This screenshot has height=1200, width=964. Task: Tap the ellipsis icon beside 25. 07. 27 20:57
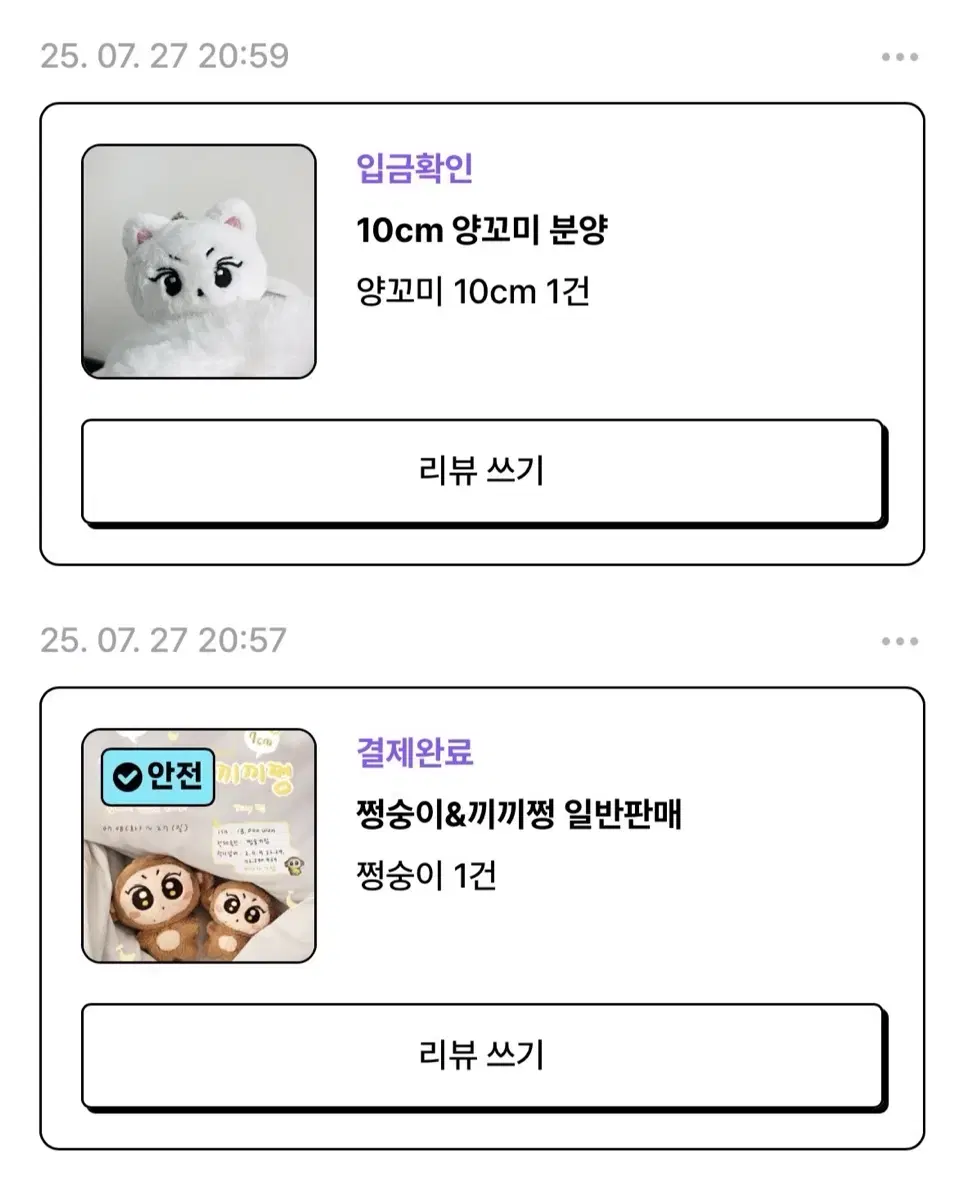[x=898, y=638]
